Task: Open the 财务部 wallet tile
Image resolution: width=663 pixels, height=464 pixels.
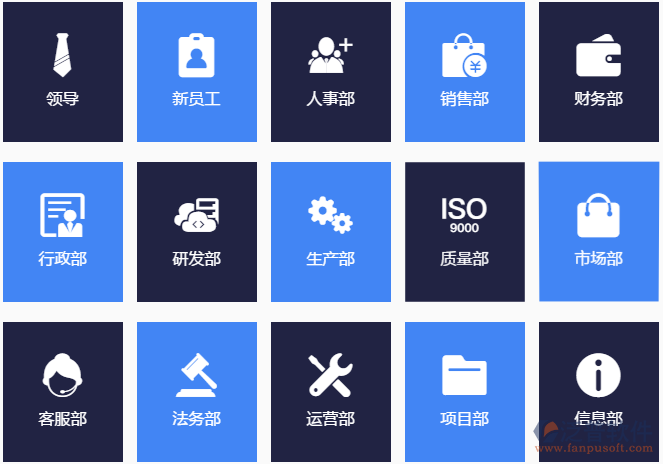Action: click(x=598, y=72)
